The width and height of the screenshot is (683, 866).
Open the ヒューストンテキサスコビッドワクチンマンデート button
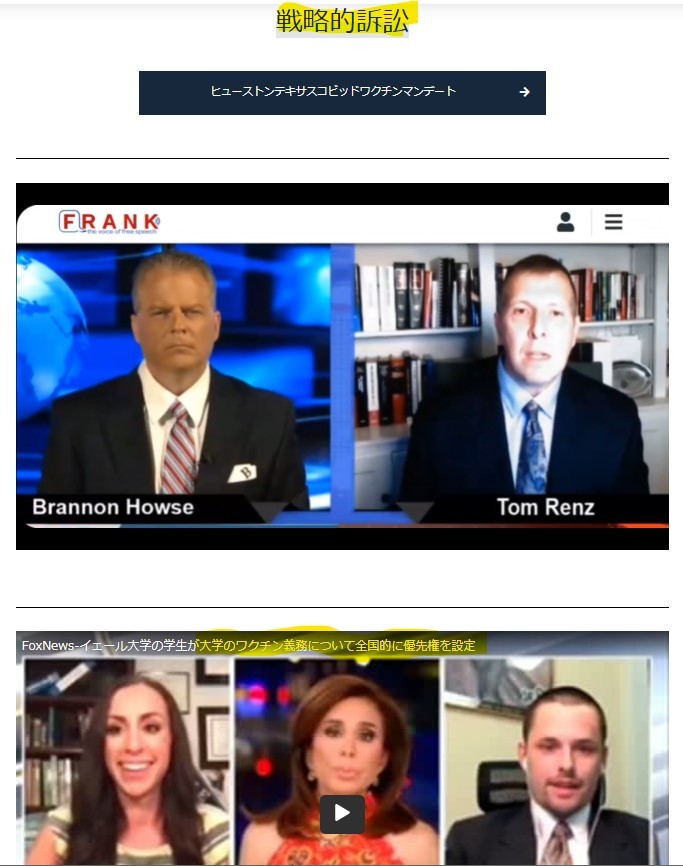coord(342,92)
